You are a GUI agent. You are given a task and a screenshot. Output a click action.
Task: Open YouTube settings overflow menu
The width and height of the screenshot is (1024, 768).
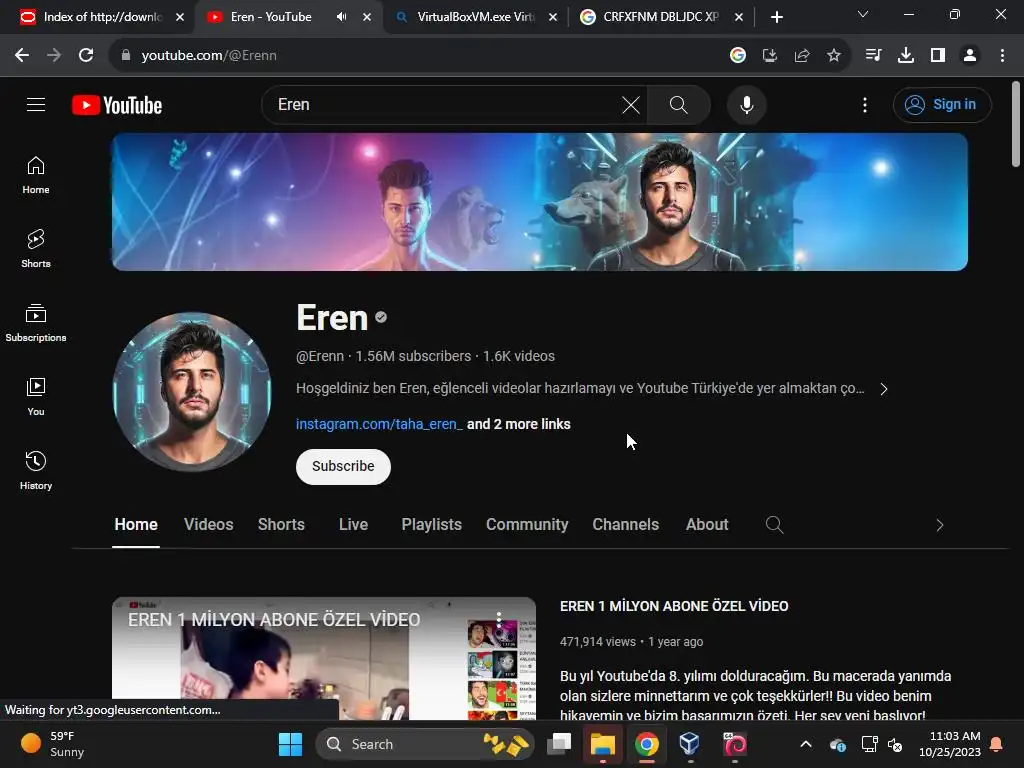pyautogui.click(x=865, y=105)
